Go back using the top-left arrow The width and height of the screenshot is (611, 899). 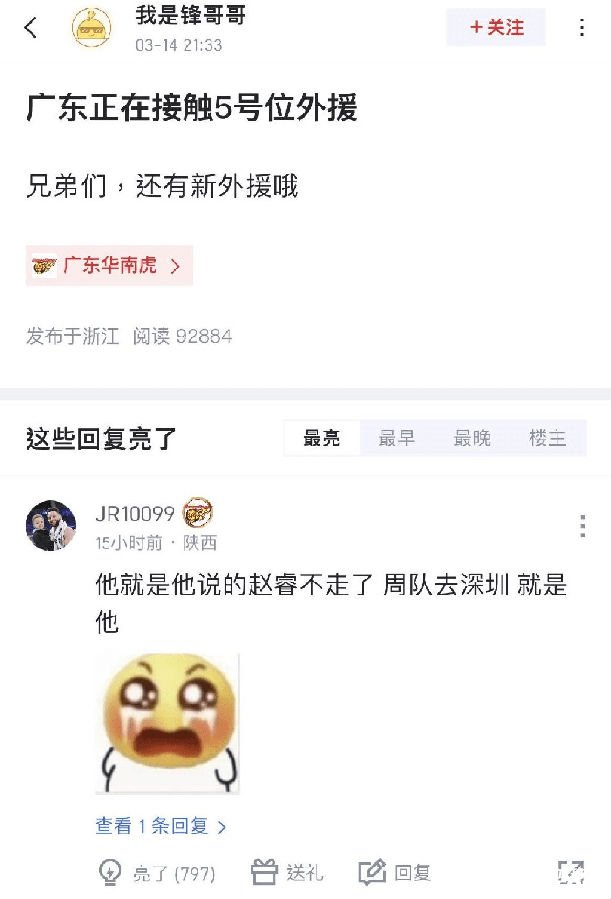tap(31, 28)
